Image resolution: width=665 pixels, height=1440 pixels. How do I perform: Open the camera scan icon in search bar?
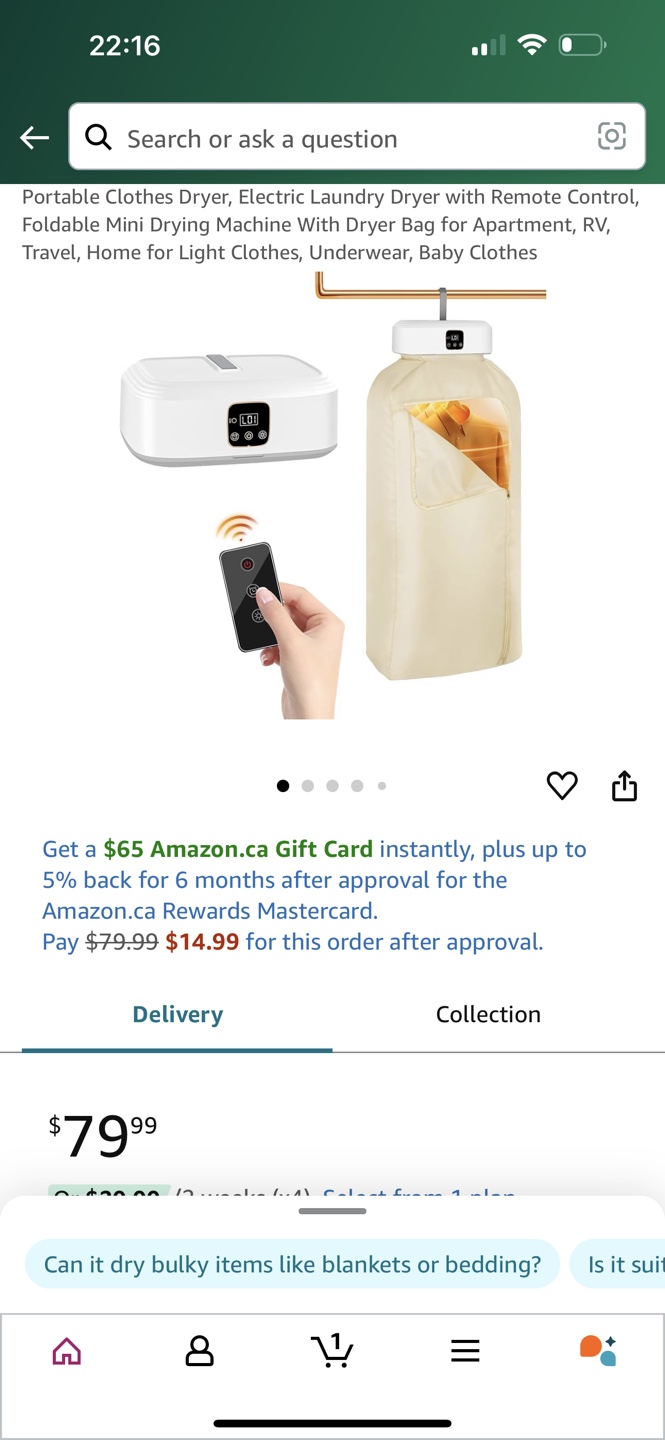(612, 136)
